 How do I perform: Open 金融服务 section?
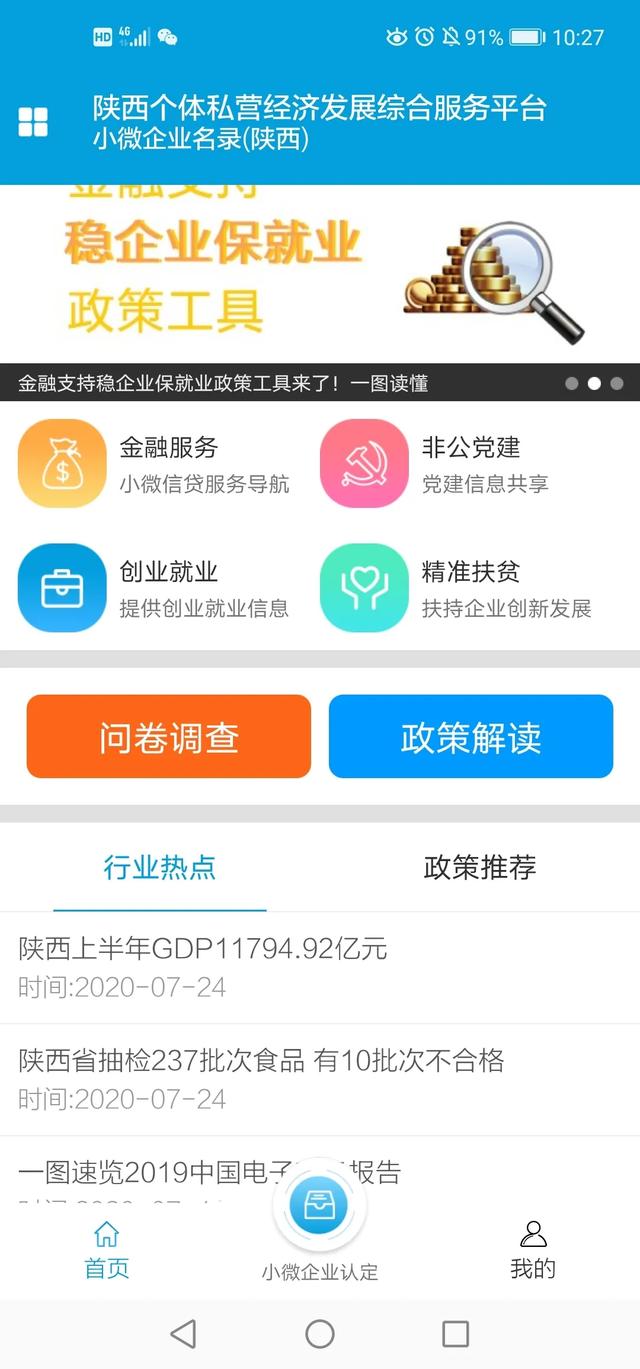(155, 464)
